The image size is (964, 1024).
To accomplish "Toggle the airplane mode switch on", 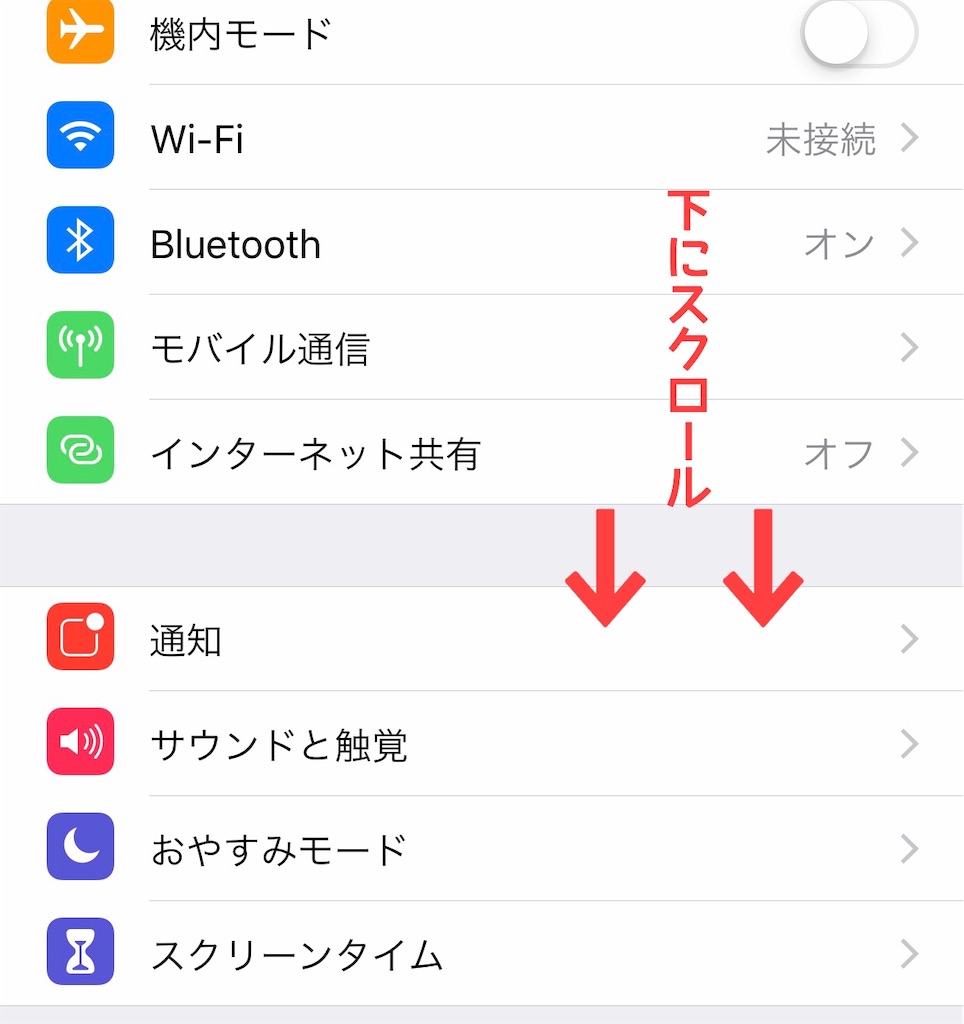I will 858,31.
